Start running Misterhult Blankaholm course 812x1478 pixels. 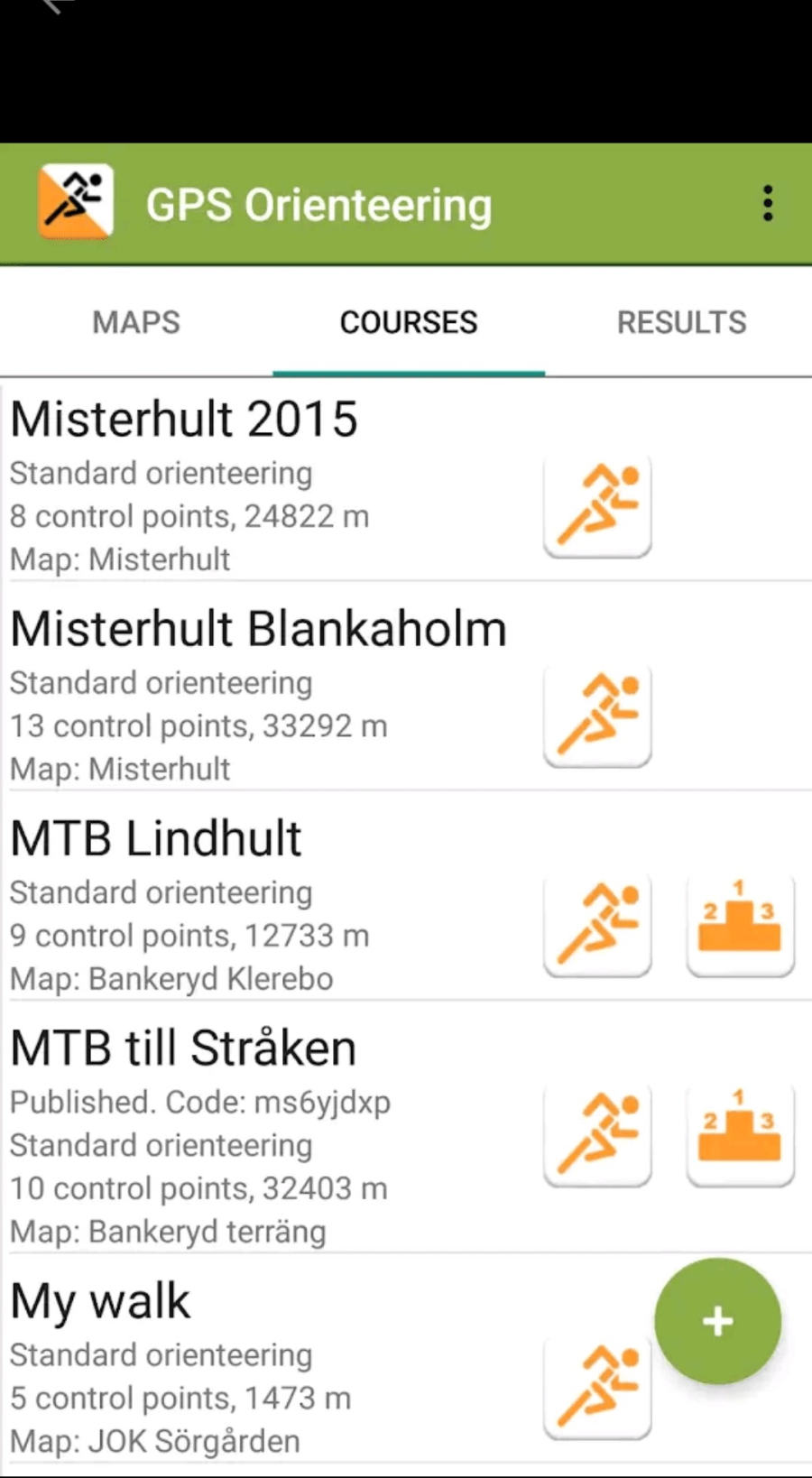click(x=597, y=715)
